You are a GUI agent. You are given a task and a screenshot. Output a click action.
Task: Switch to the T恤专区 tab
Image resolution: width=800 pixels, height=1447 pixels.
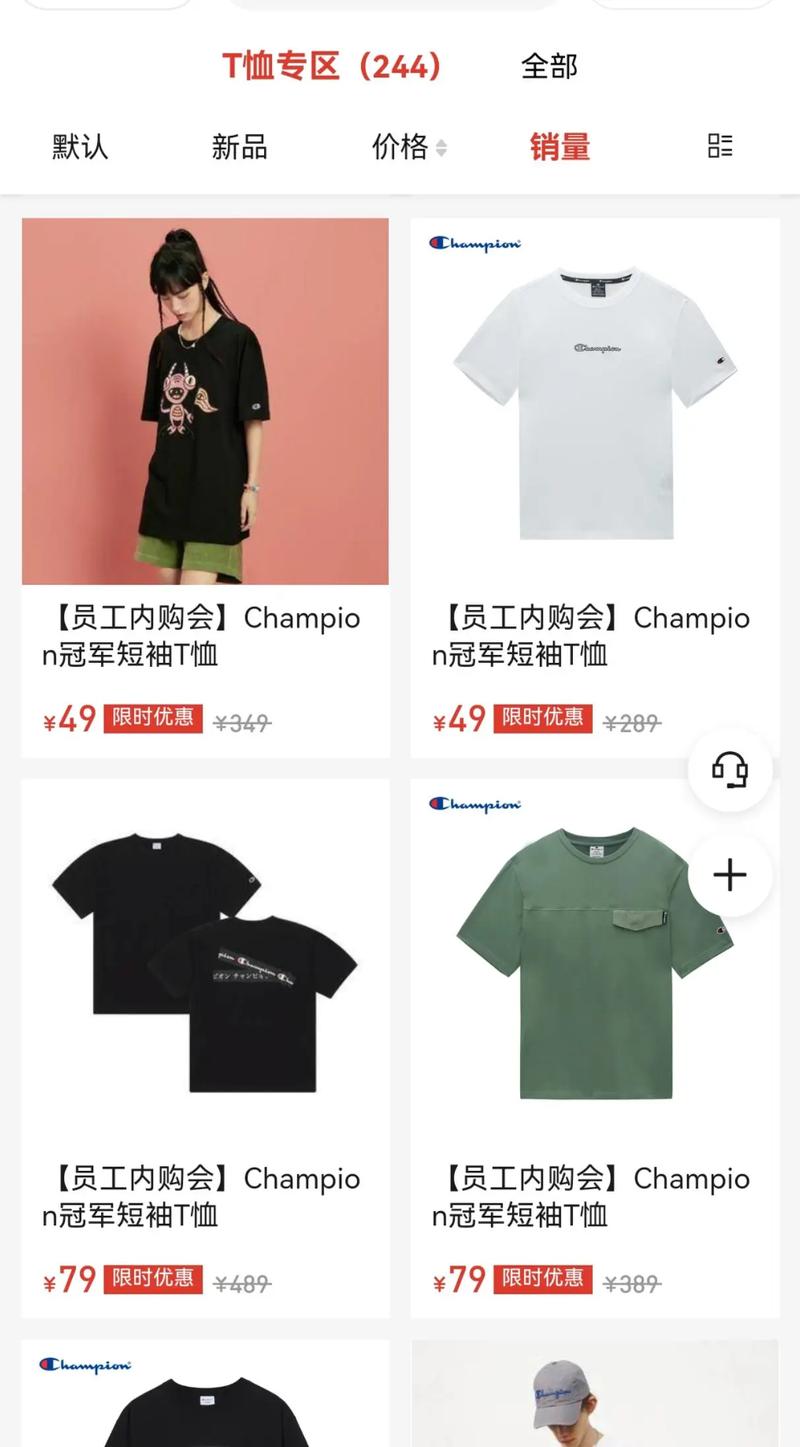click(331, 67)
